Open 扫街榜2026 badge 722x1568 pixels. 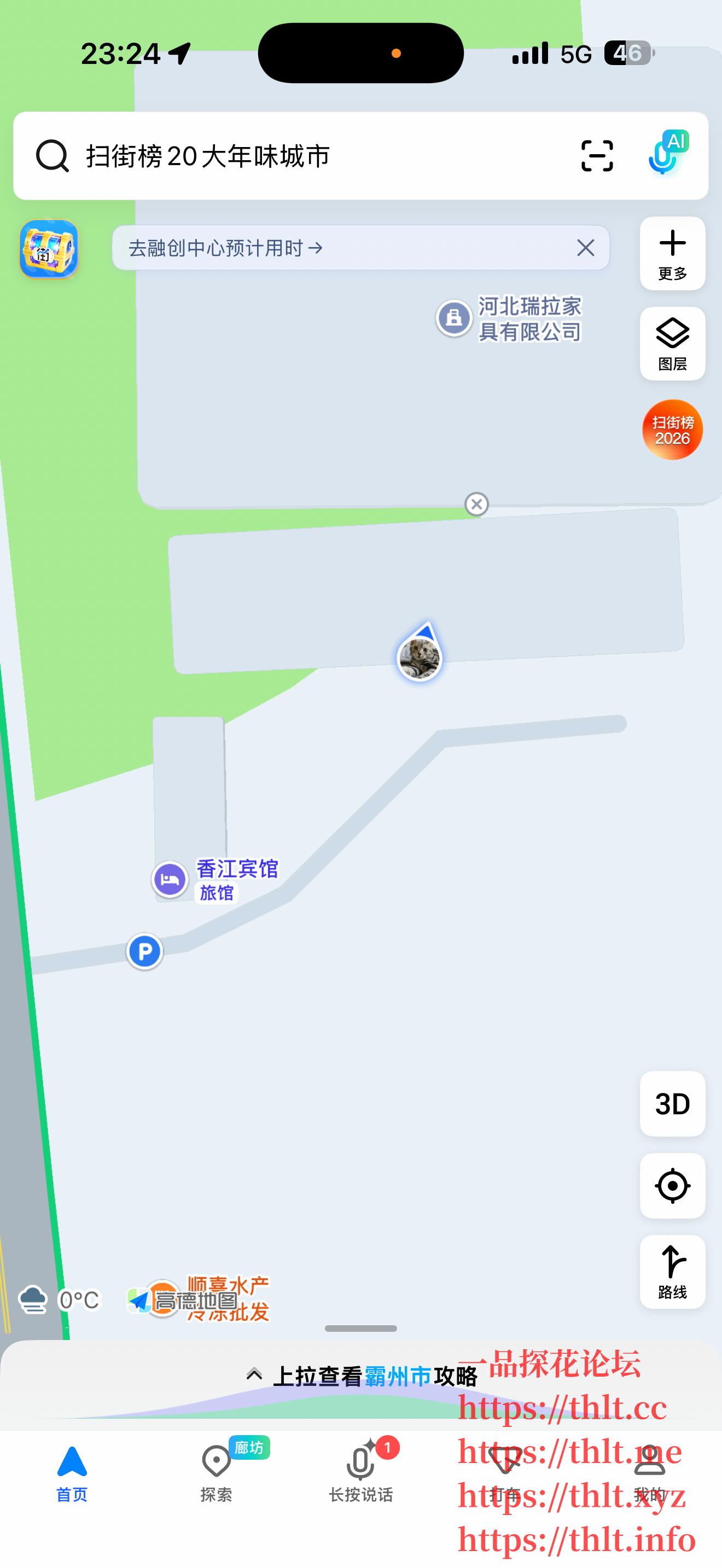pos(672,430)
